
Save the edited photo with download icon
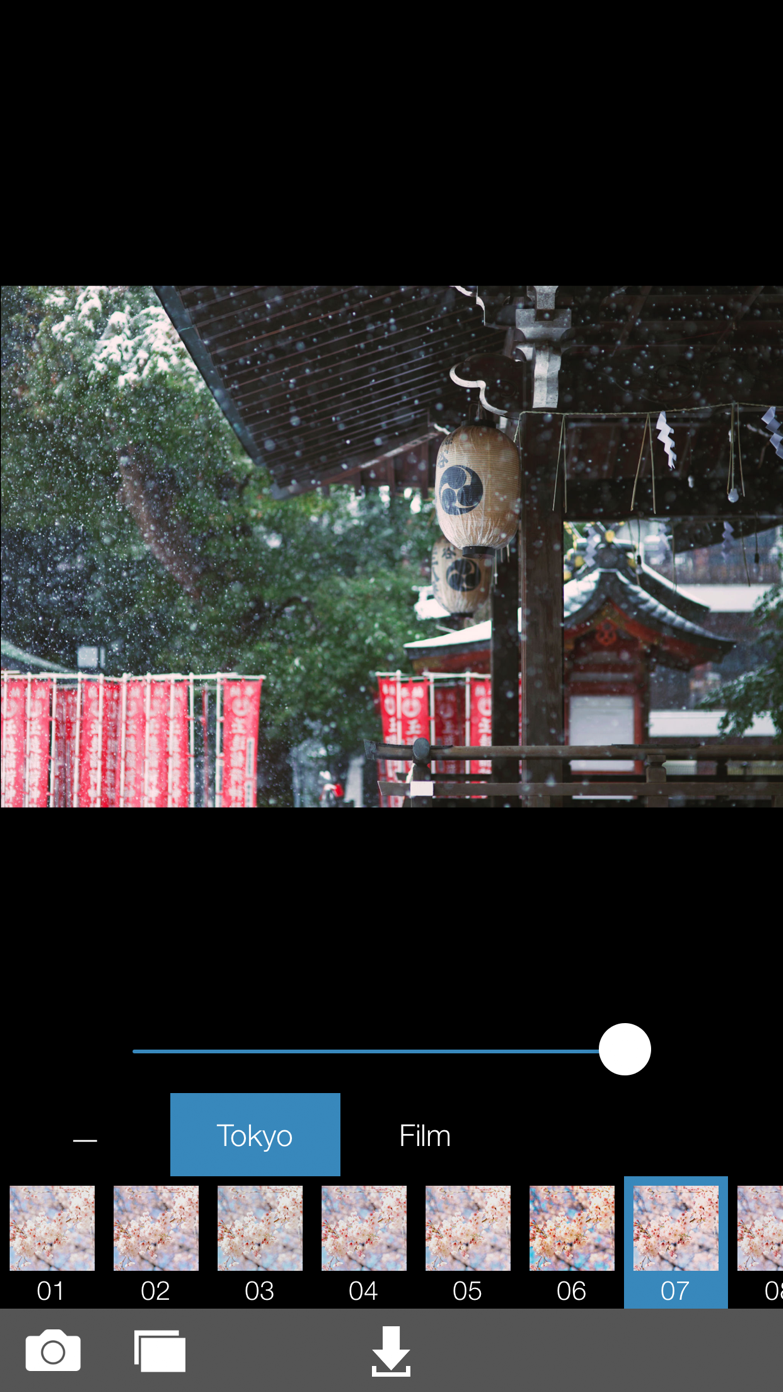tap(391, 1351)
